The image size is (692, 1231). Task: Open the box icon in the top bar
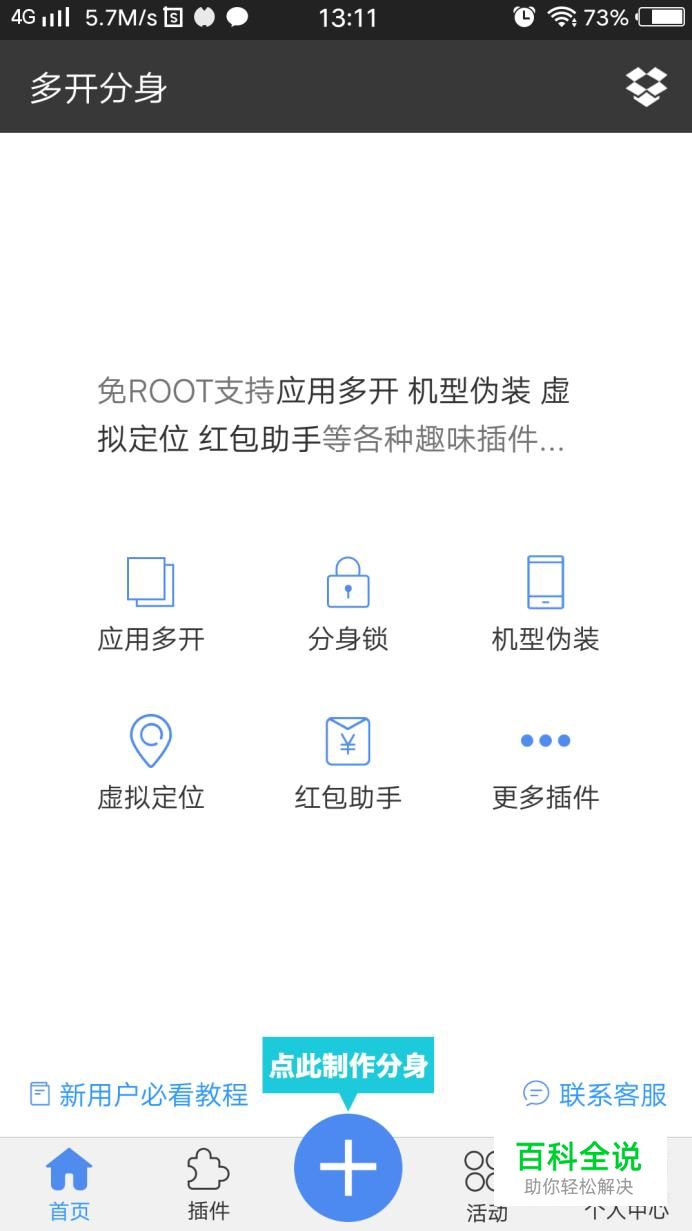[x=646, y=87]
